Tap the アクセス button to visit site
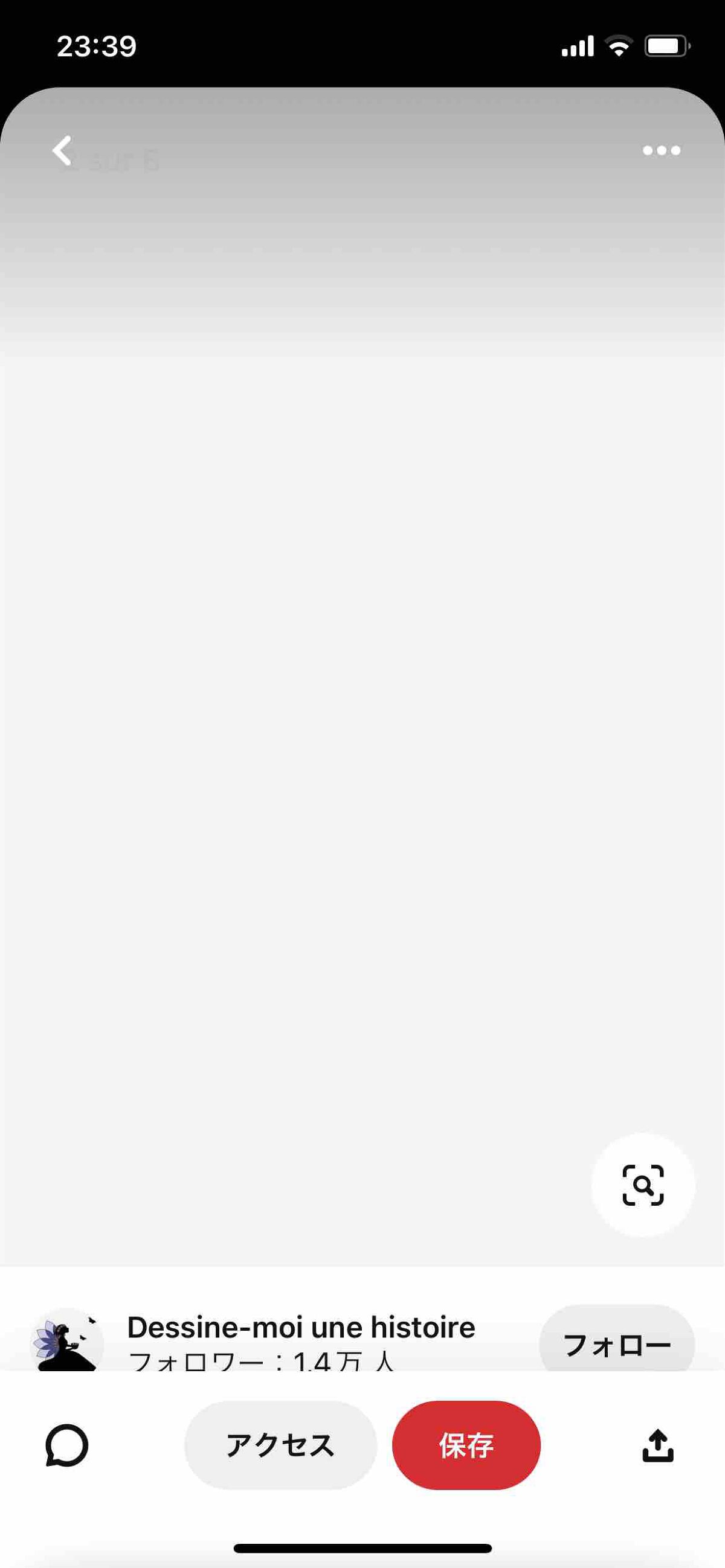The height and width of the screenshot is (1568, 725). (280, 1445)
